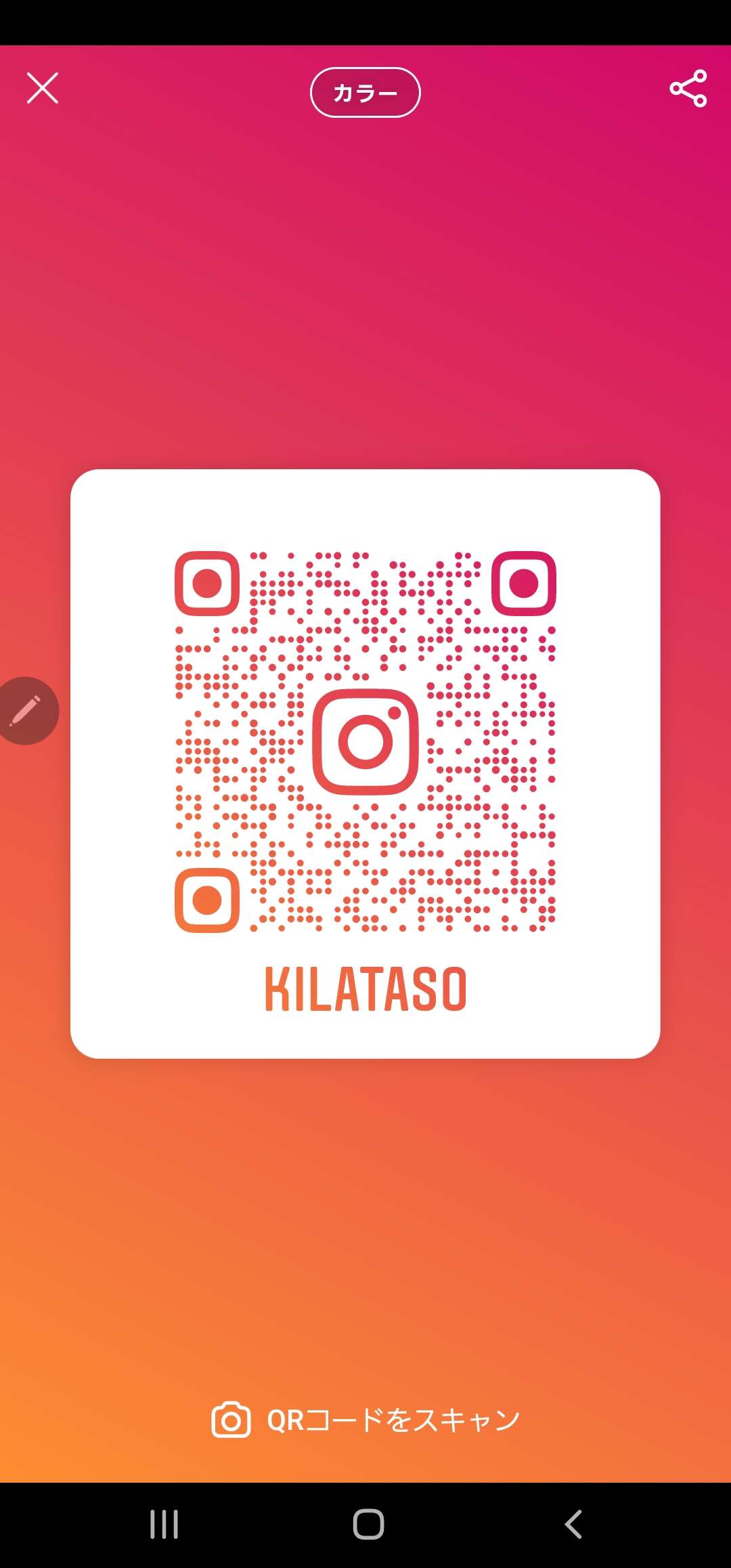
Task: Share the QR code
Action: [x=688, y=89]
